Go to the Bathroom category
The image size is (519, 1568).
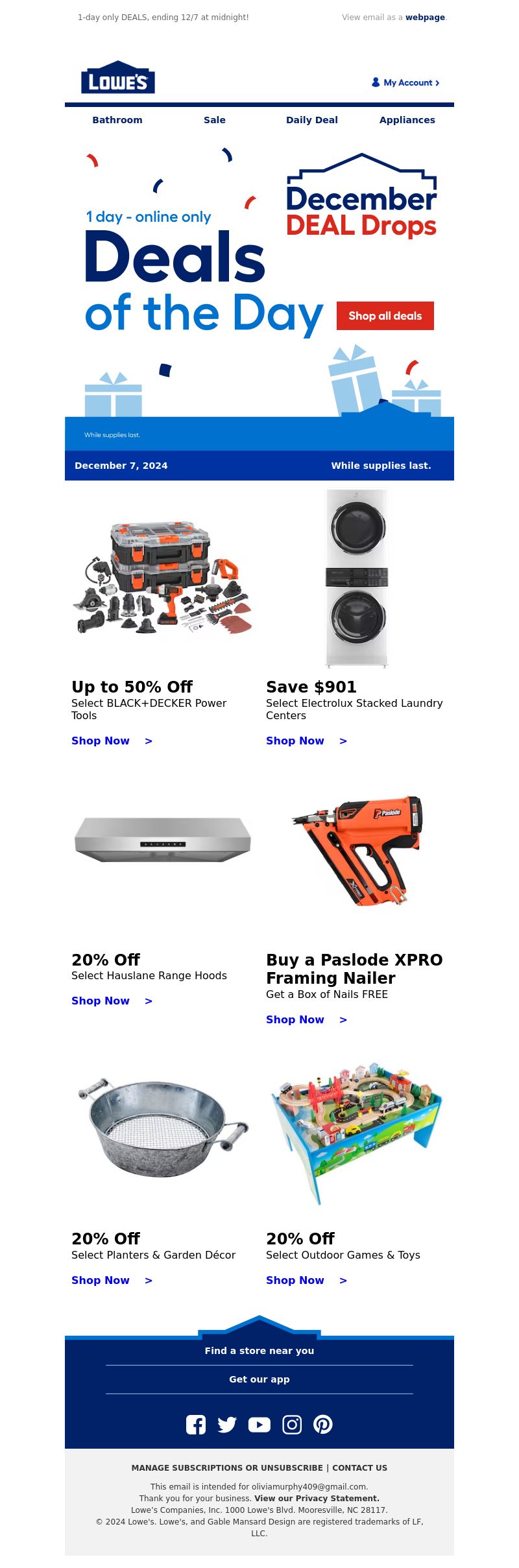117,120
